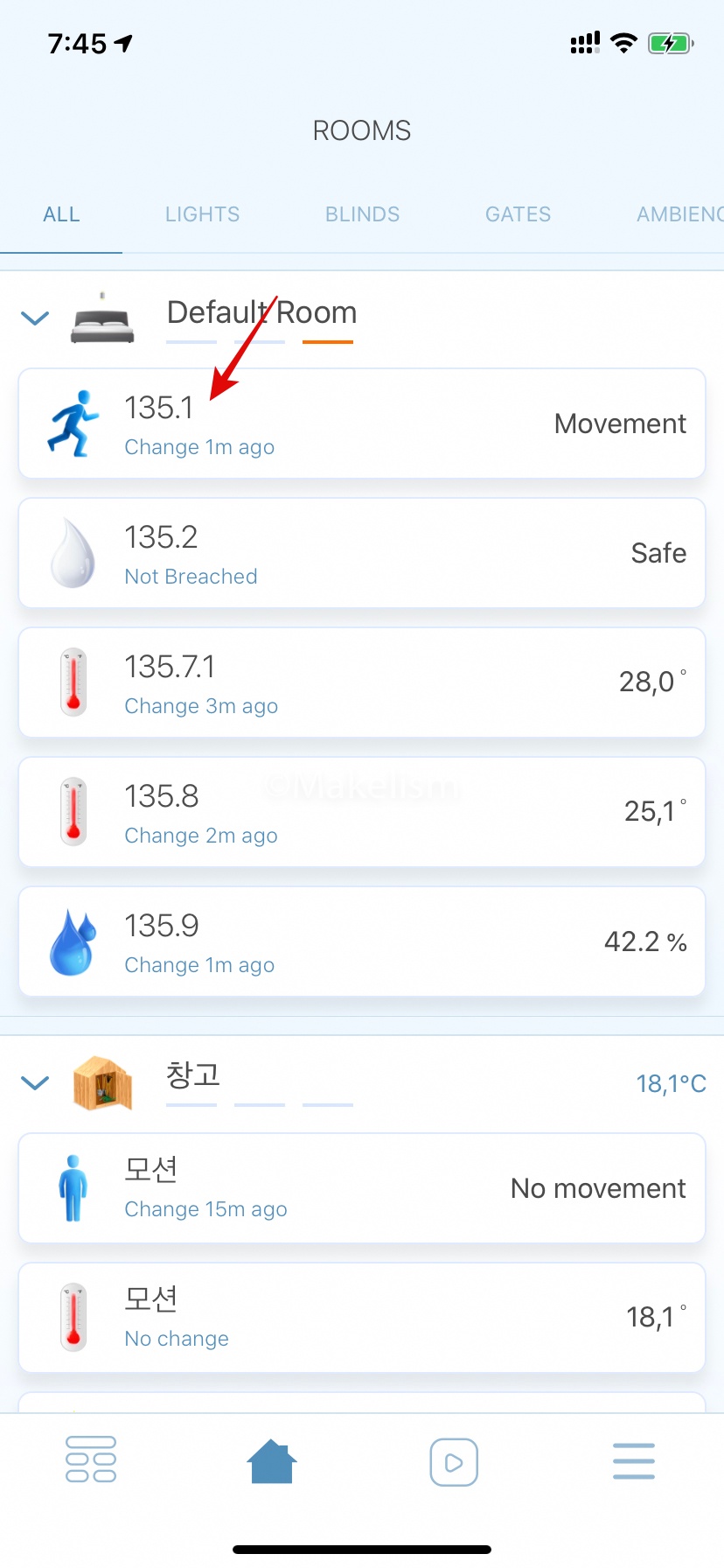Screen dimensions: 724x1568
Task: Switch to the LIGHTS tab
Action: pos(202,214)
